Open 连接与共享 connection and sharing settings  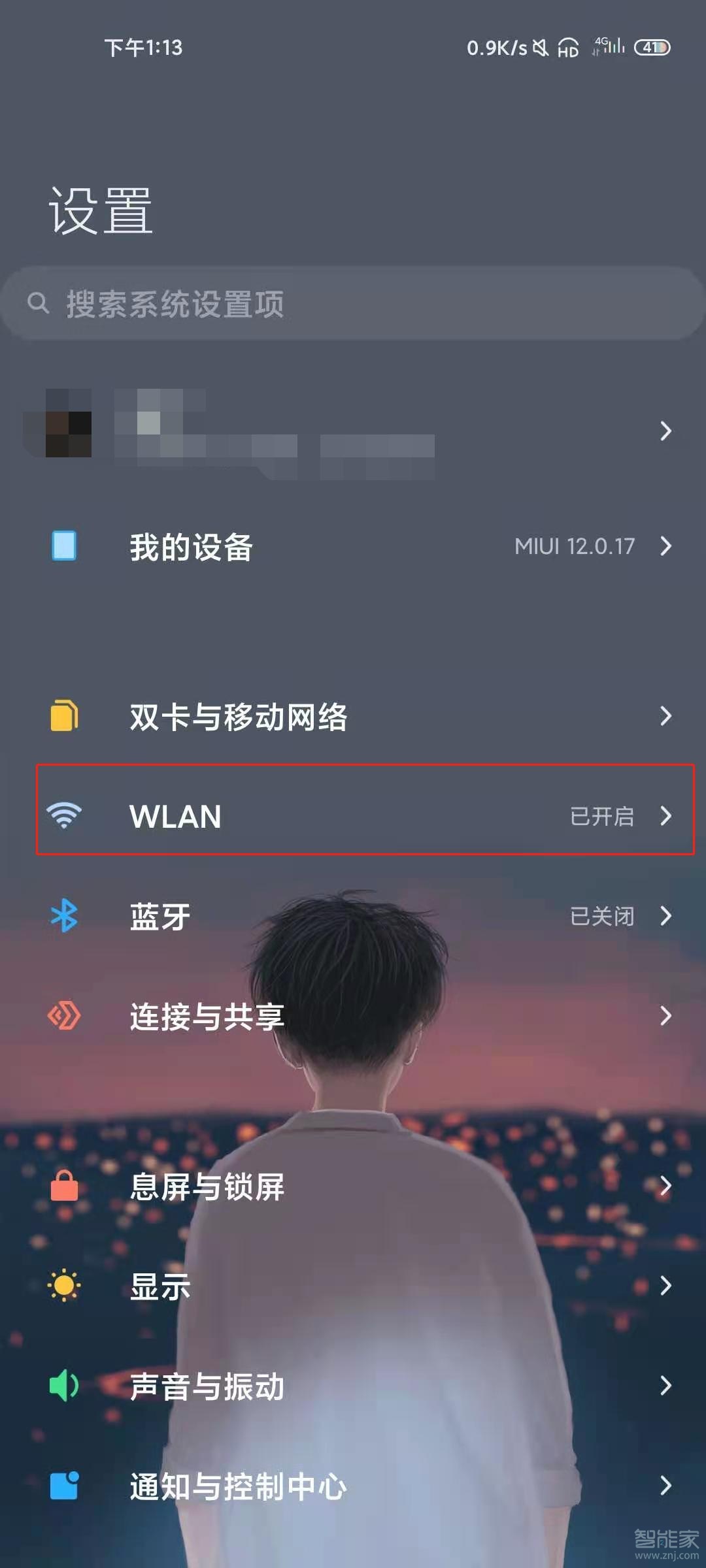point(353,1016)
